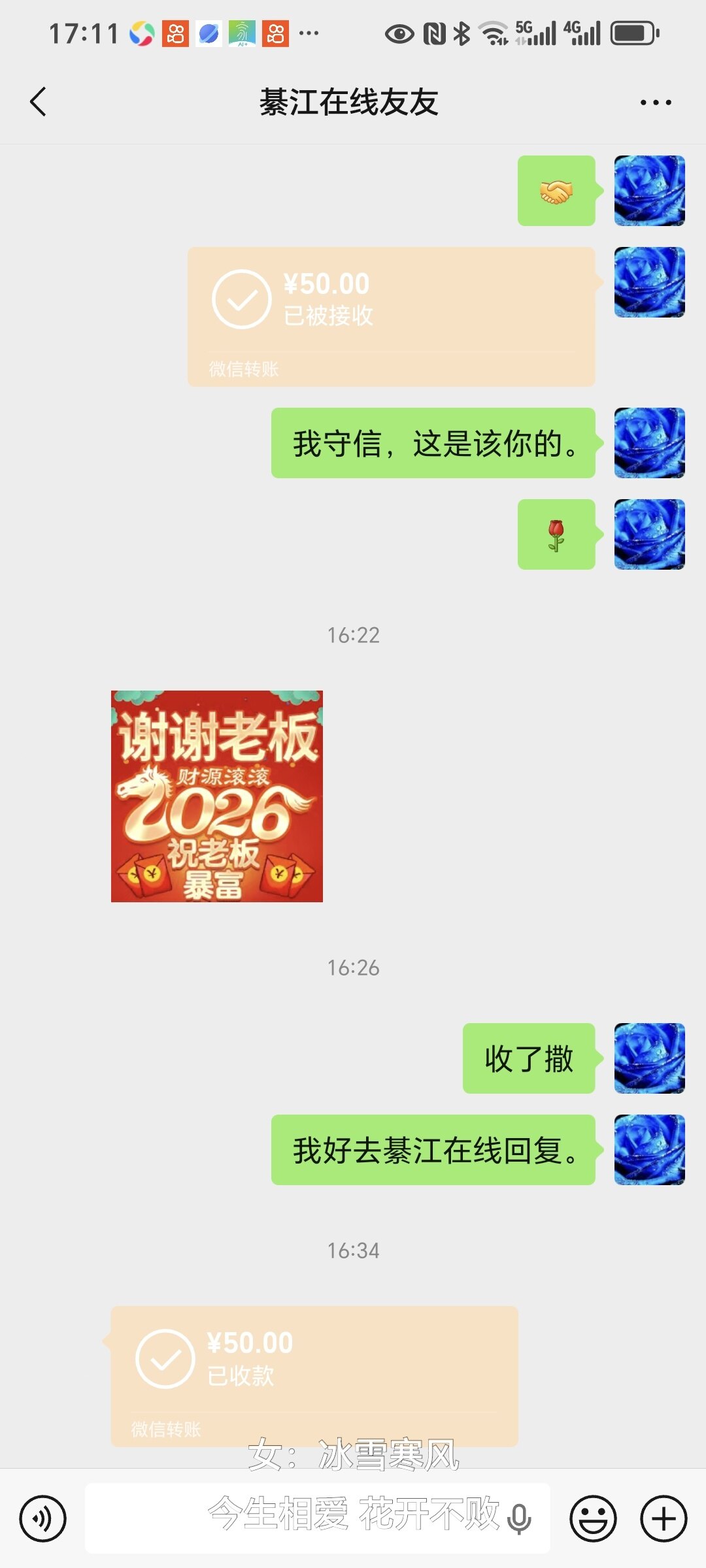
Task: Open the emoji sticker panel
Action: [x=593, y=1518]
